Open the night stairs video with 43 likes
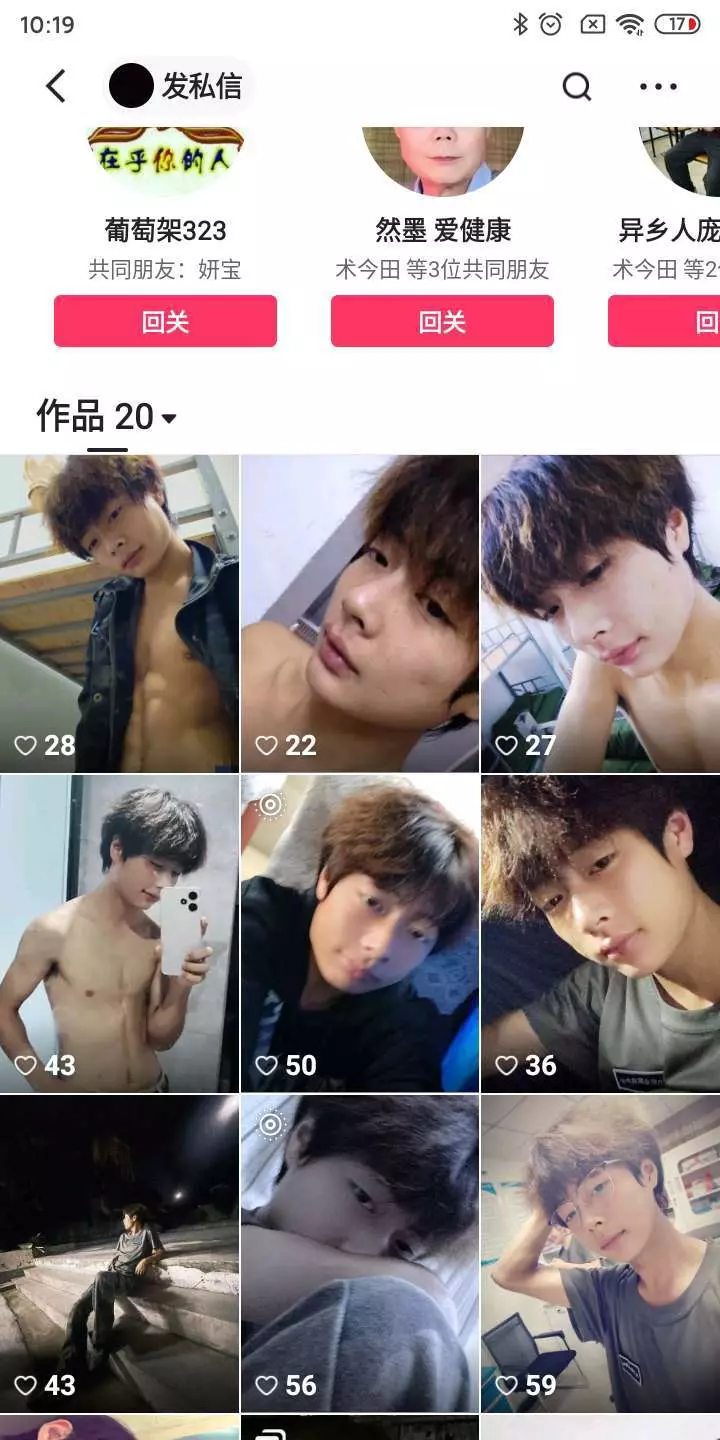Viewport: 720px width, 1440px height. (x=120, y=1253)
